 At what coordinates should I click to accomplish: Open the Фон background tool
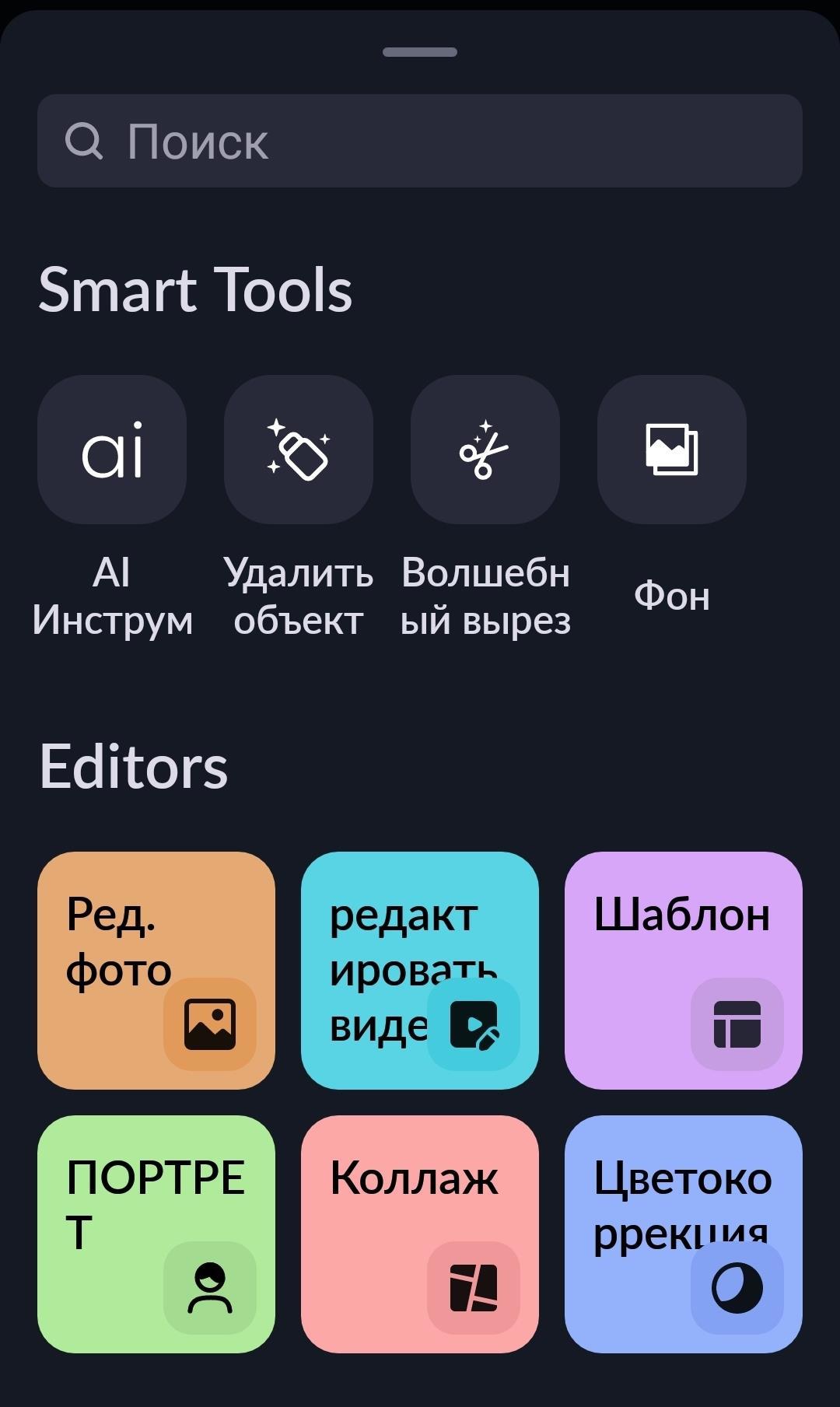[672, 450]
